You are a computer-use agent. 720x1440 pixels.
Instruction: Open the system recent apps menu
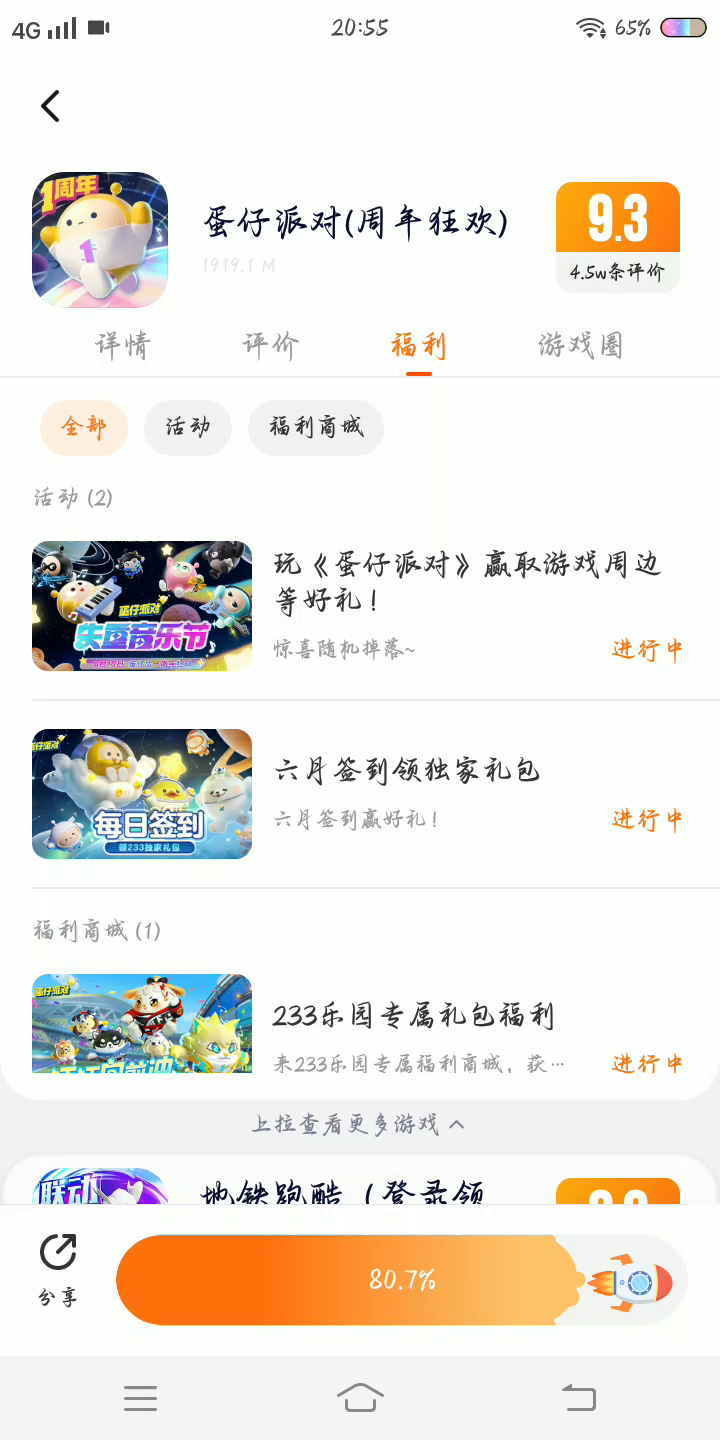(x=140, y=1398)
